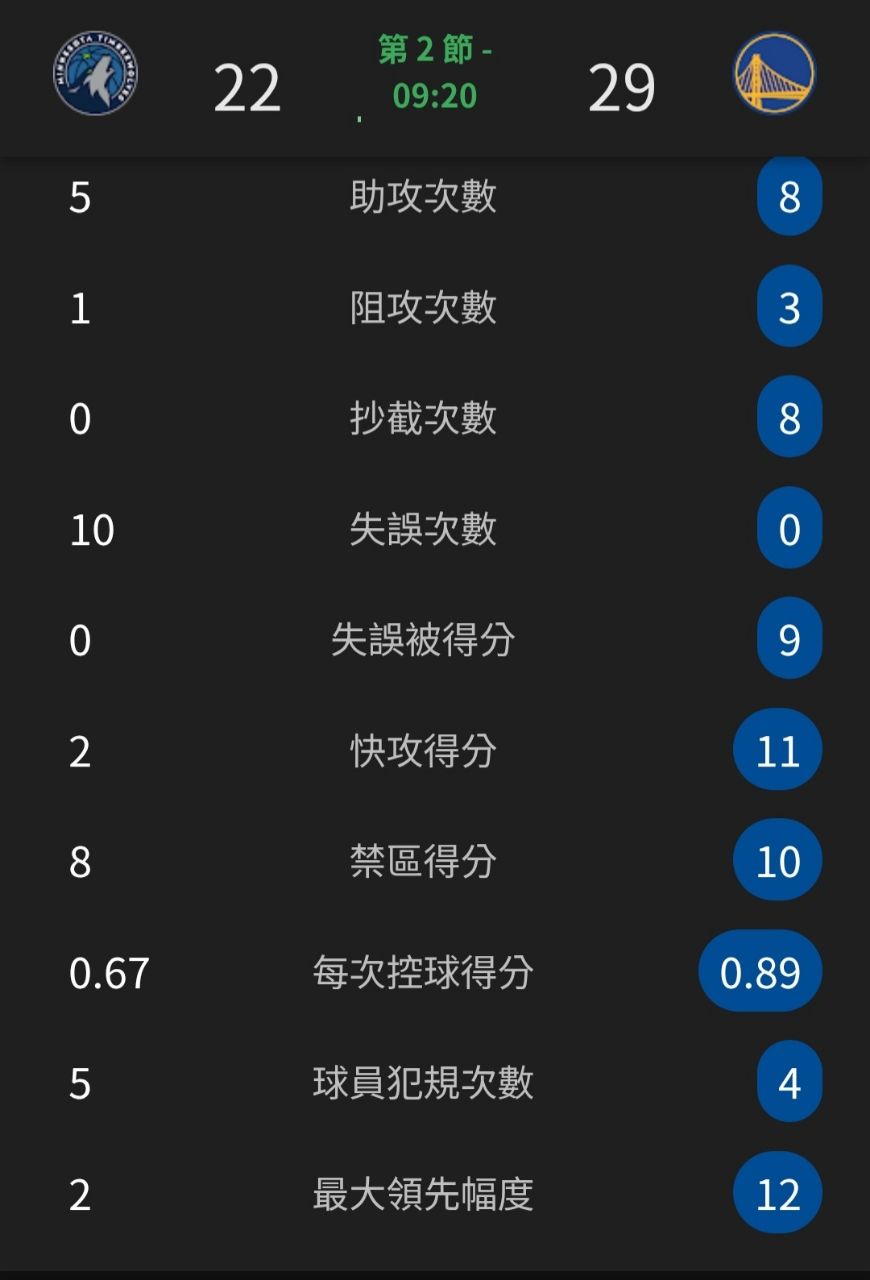Click the Timberwolves score 22
The image size is (870, 1280).
coord(245,85)
